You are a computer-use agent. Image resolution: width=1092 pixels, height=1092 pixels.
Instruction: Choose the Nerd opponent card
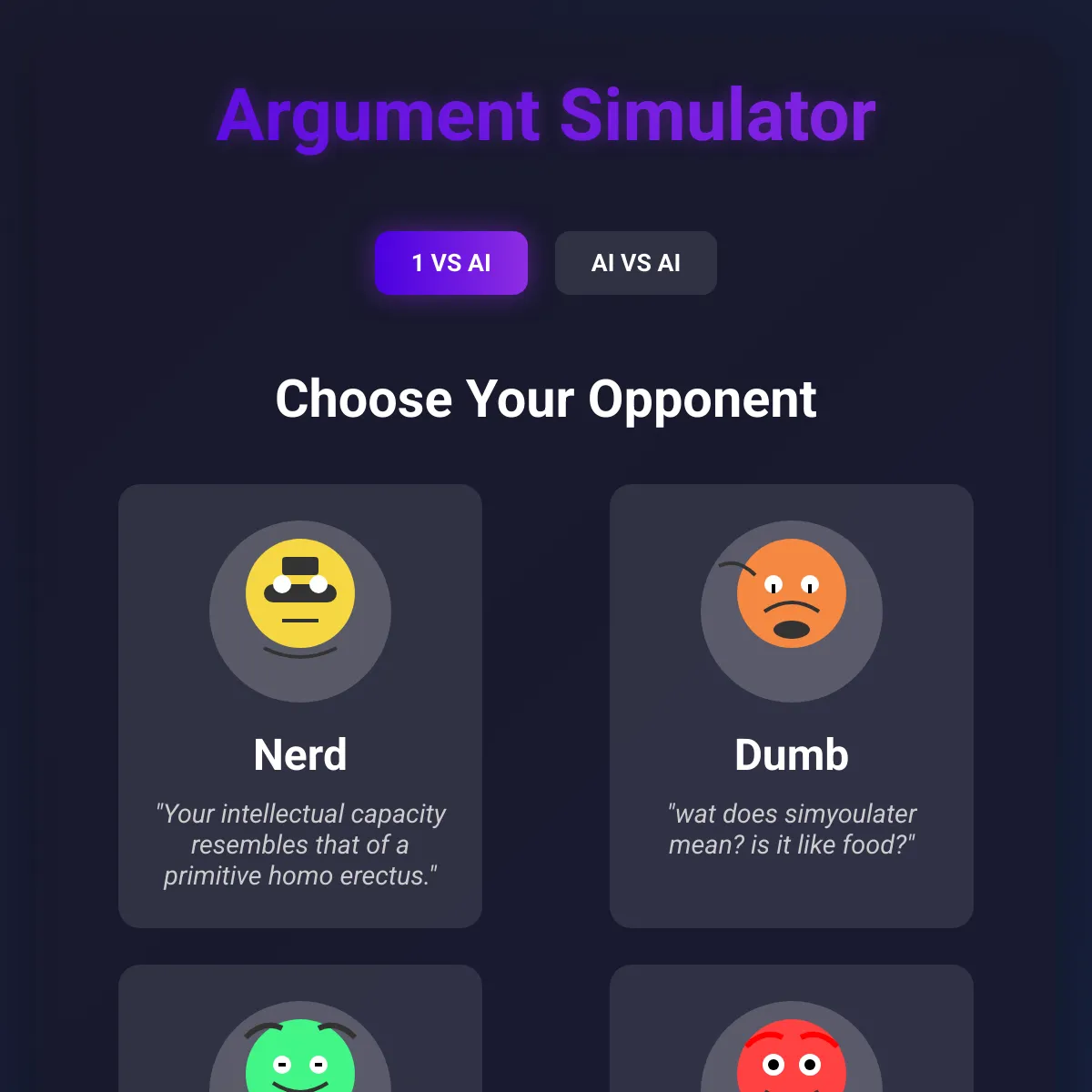(x=300, y=705)
